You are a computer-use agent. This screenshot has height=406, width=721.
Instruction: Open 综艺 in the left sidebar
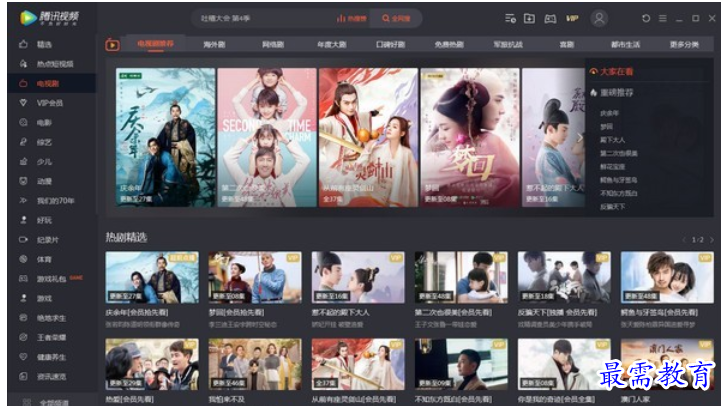[43, 142]
